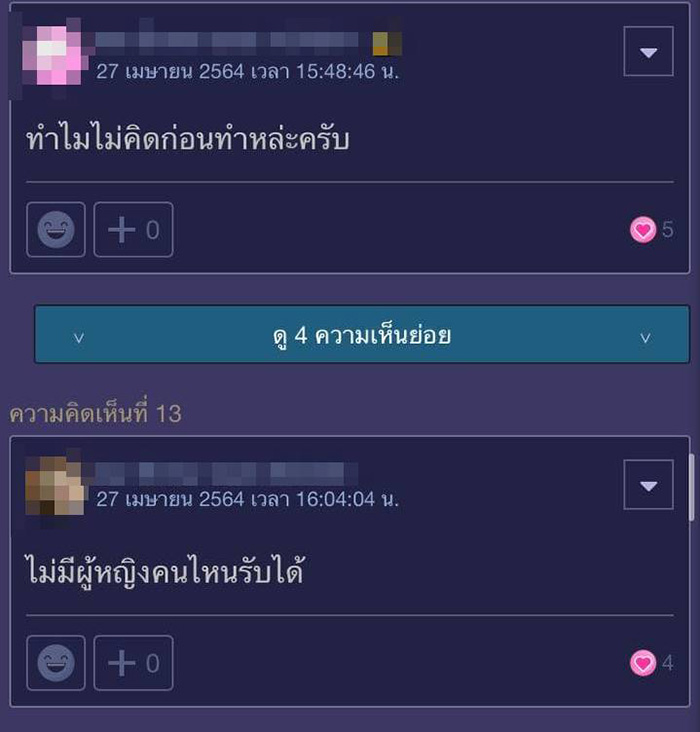
Task: Tap the heart icon showing 5 likes
Action: (x=643, y=231)
